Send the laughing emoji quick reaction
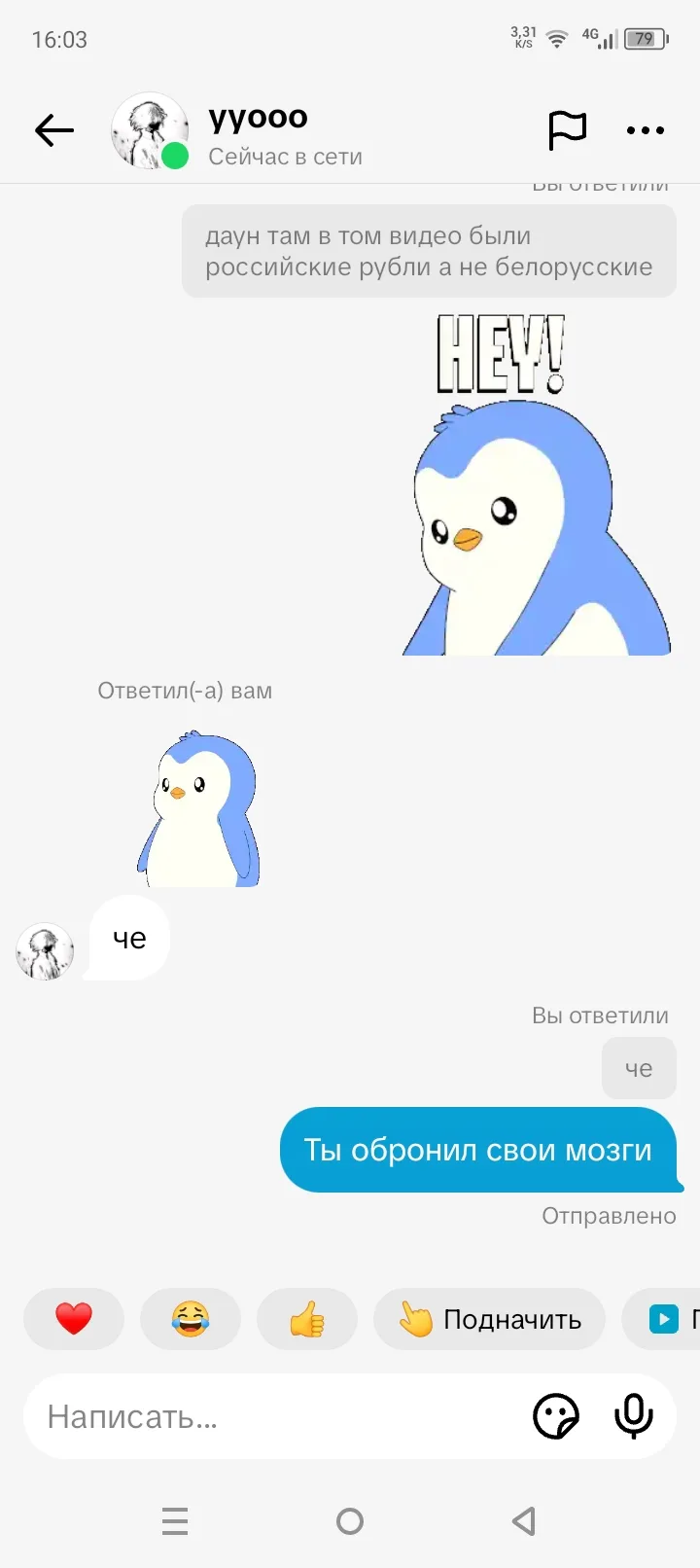 (x=191, y=1319)
